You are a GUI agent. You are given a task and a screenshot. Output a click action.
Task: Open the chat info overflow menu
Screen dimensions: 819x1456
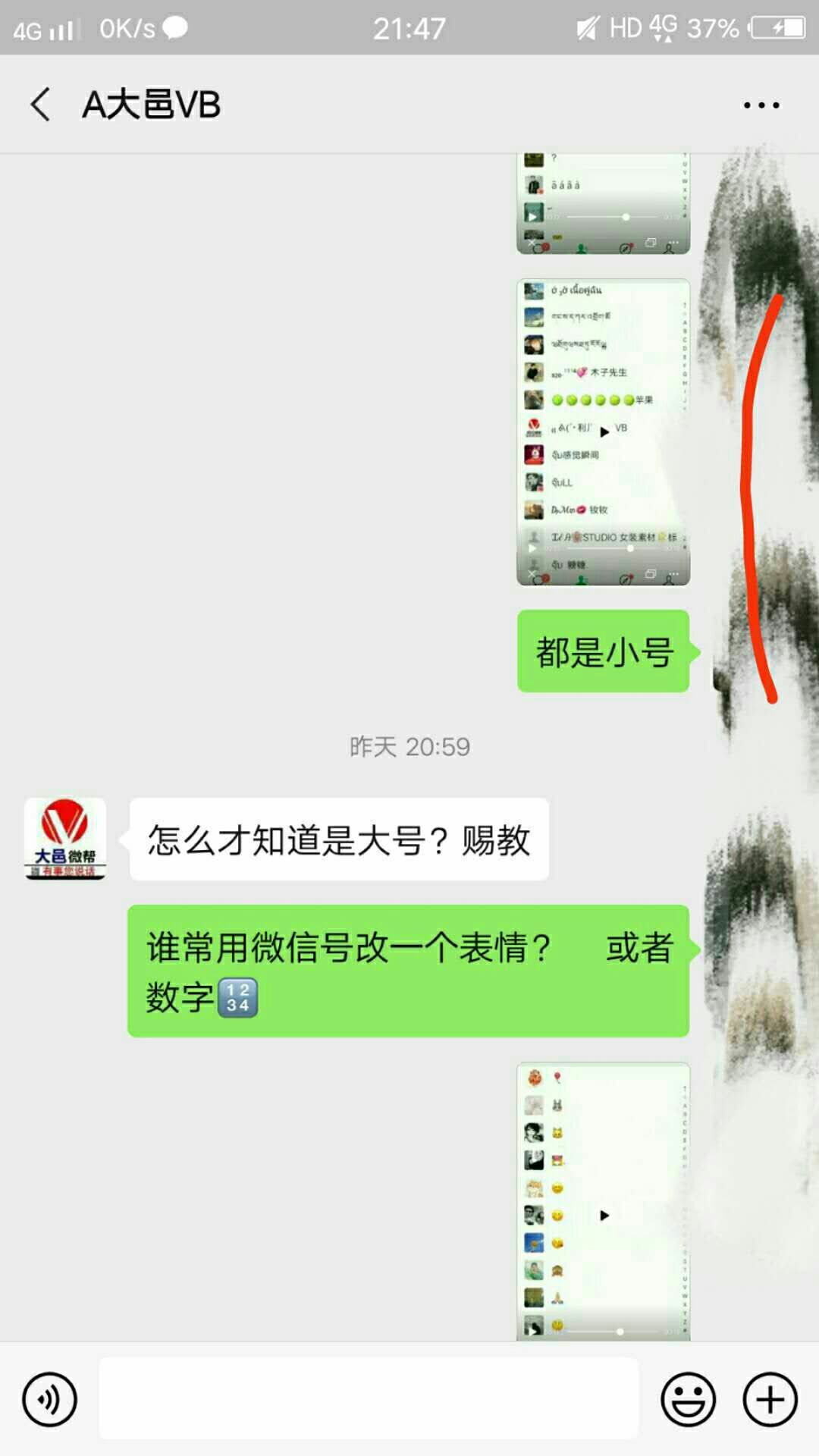pyautogui.click(x=761, y=105)
